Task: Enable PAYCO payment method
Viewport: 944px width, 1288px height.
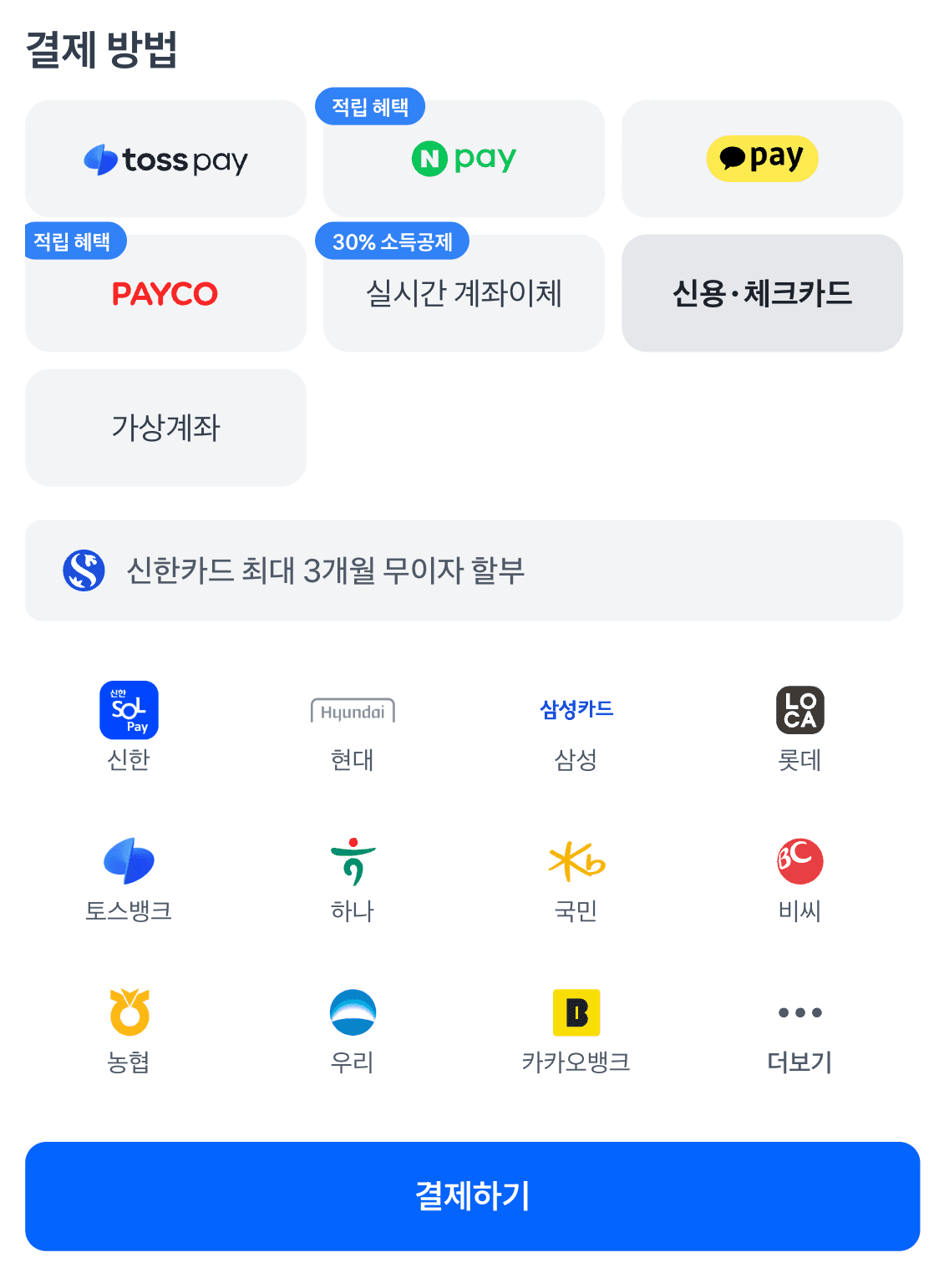Action: pos(165,292)
